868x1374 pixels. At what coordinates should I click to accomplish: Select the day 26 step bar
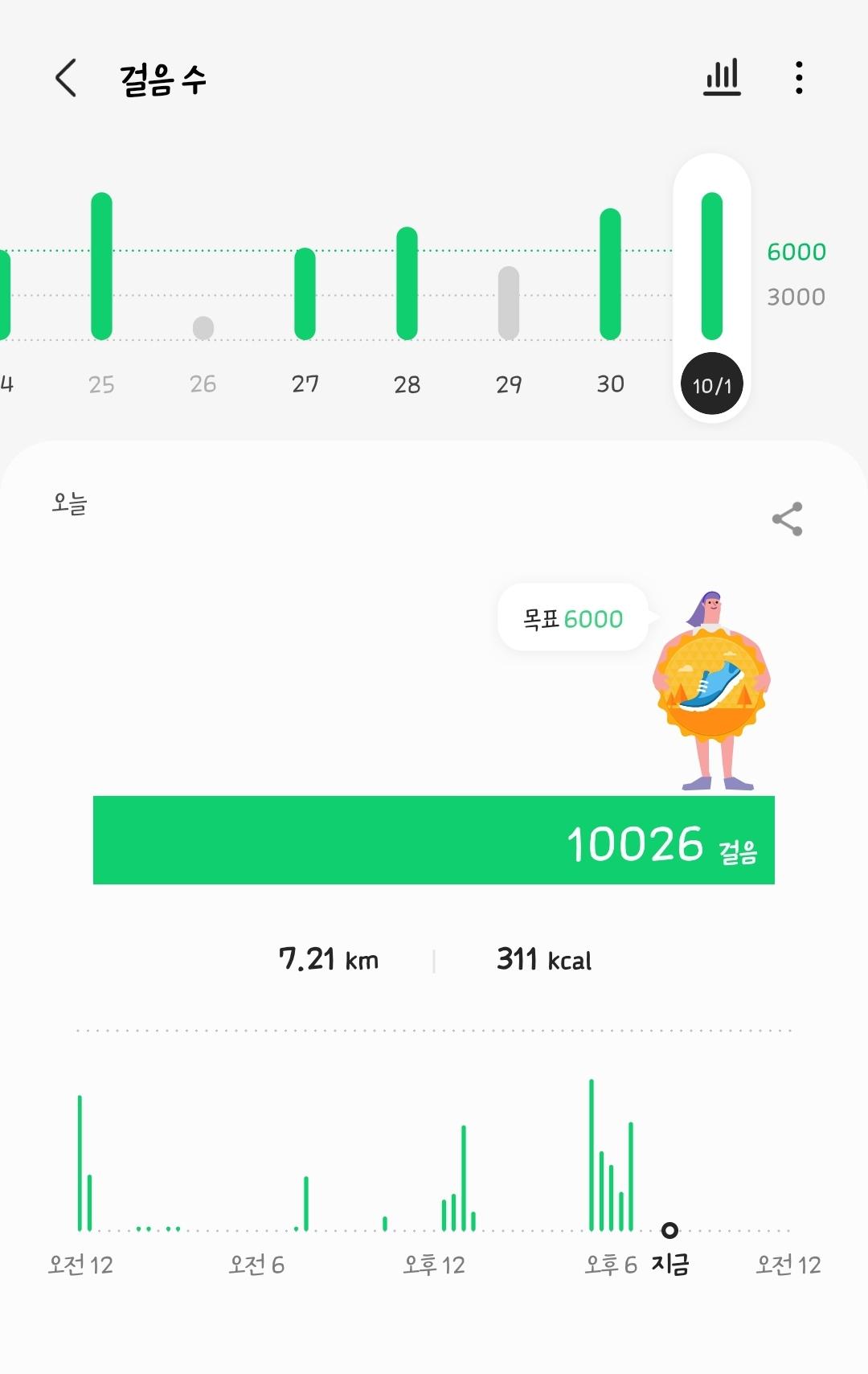click(x=203, y=327)
